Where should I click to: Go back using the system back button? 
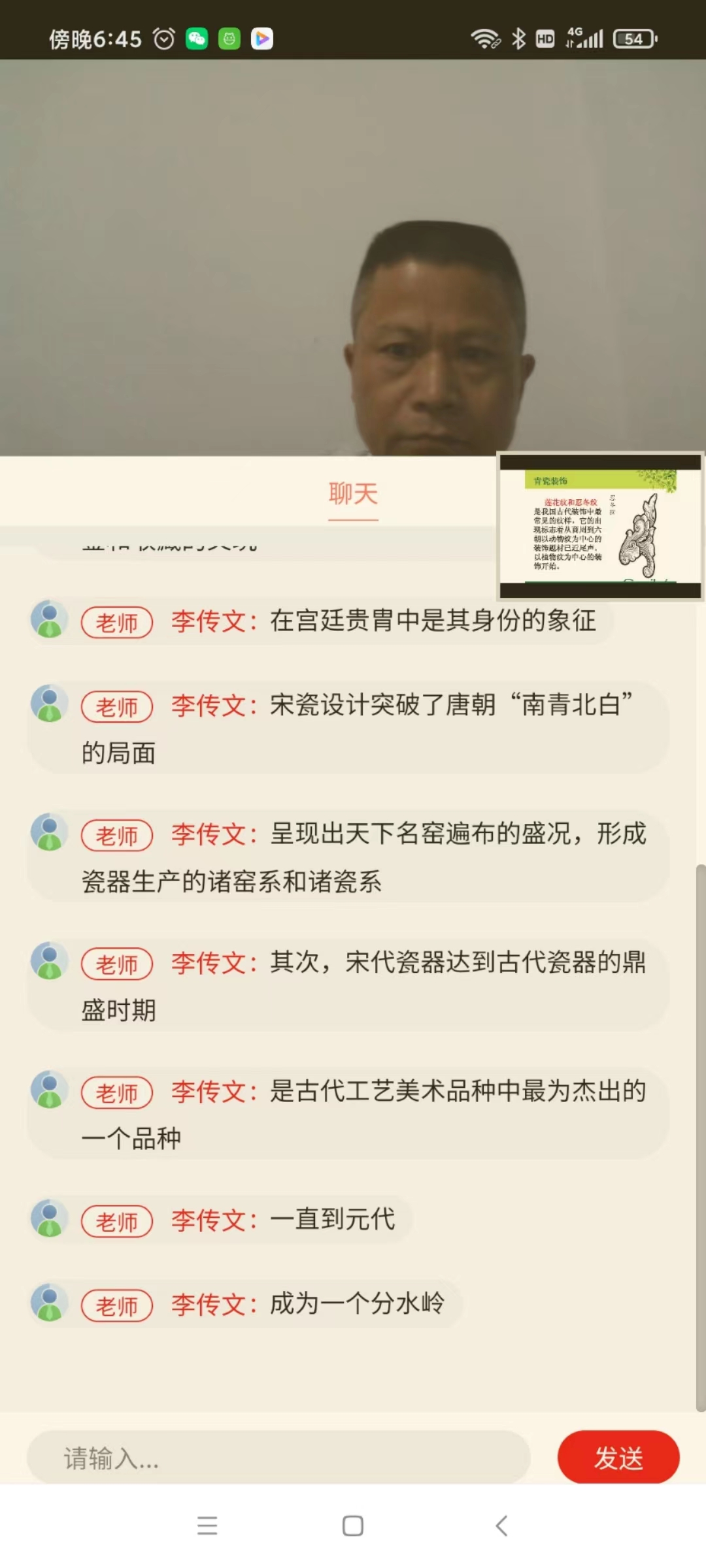(501, 1526)
